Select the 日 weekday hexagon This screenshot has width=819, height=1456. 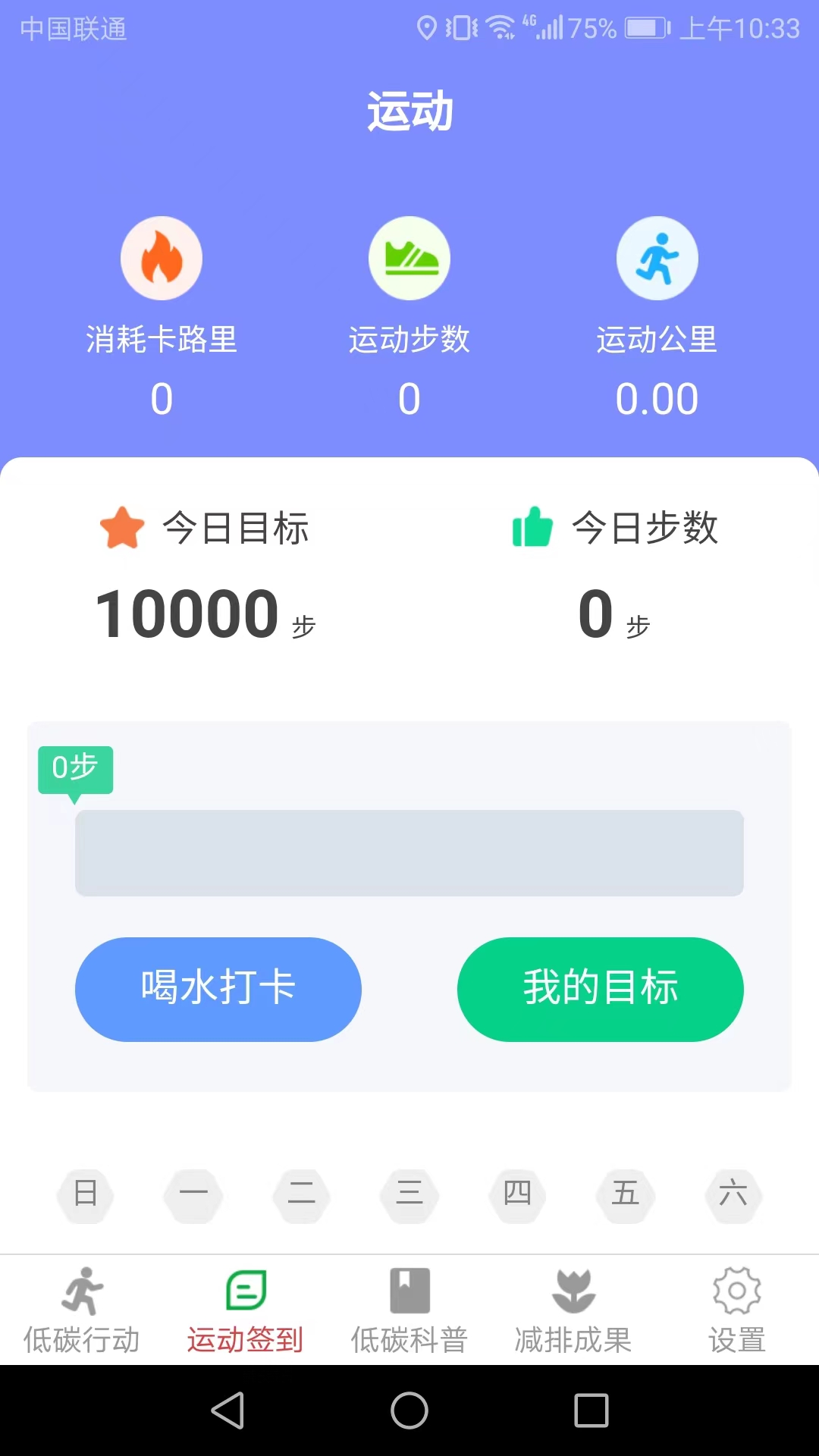(x=86, y=1195)
